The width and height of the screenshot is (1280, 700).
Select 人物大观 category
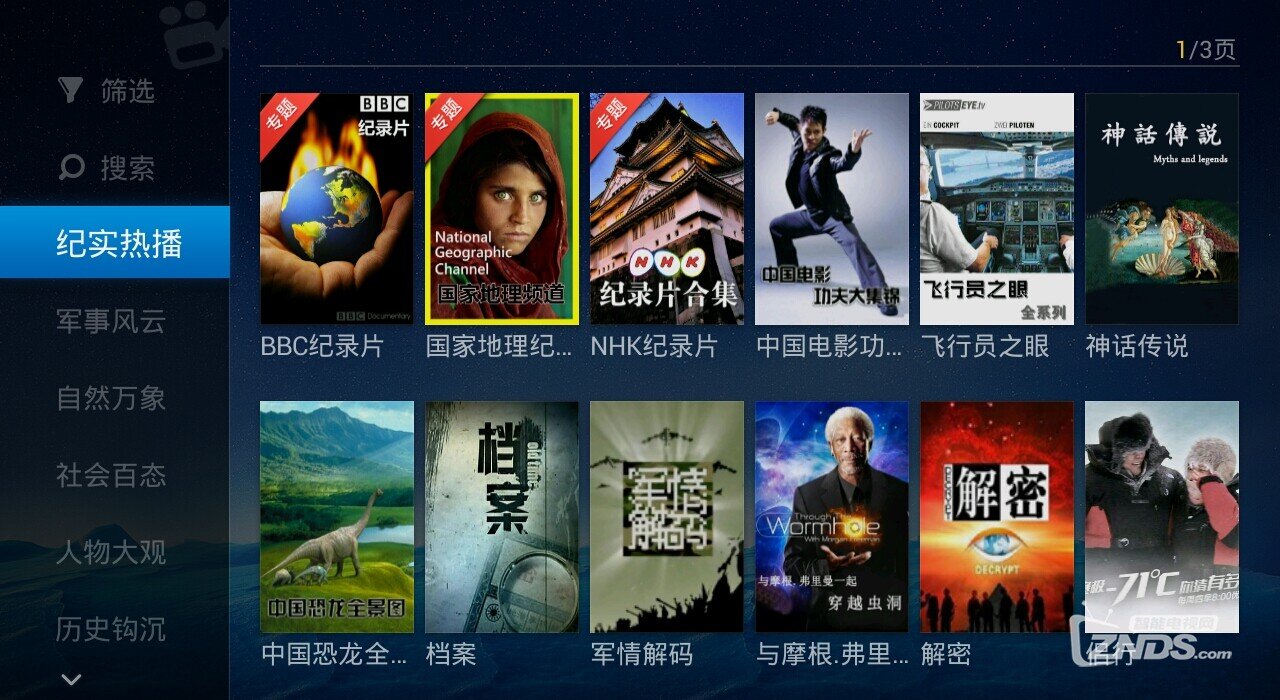pyautogui.click(x=111, y=552)
